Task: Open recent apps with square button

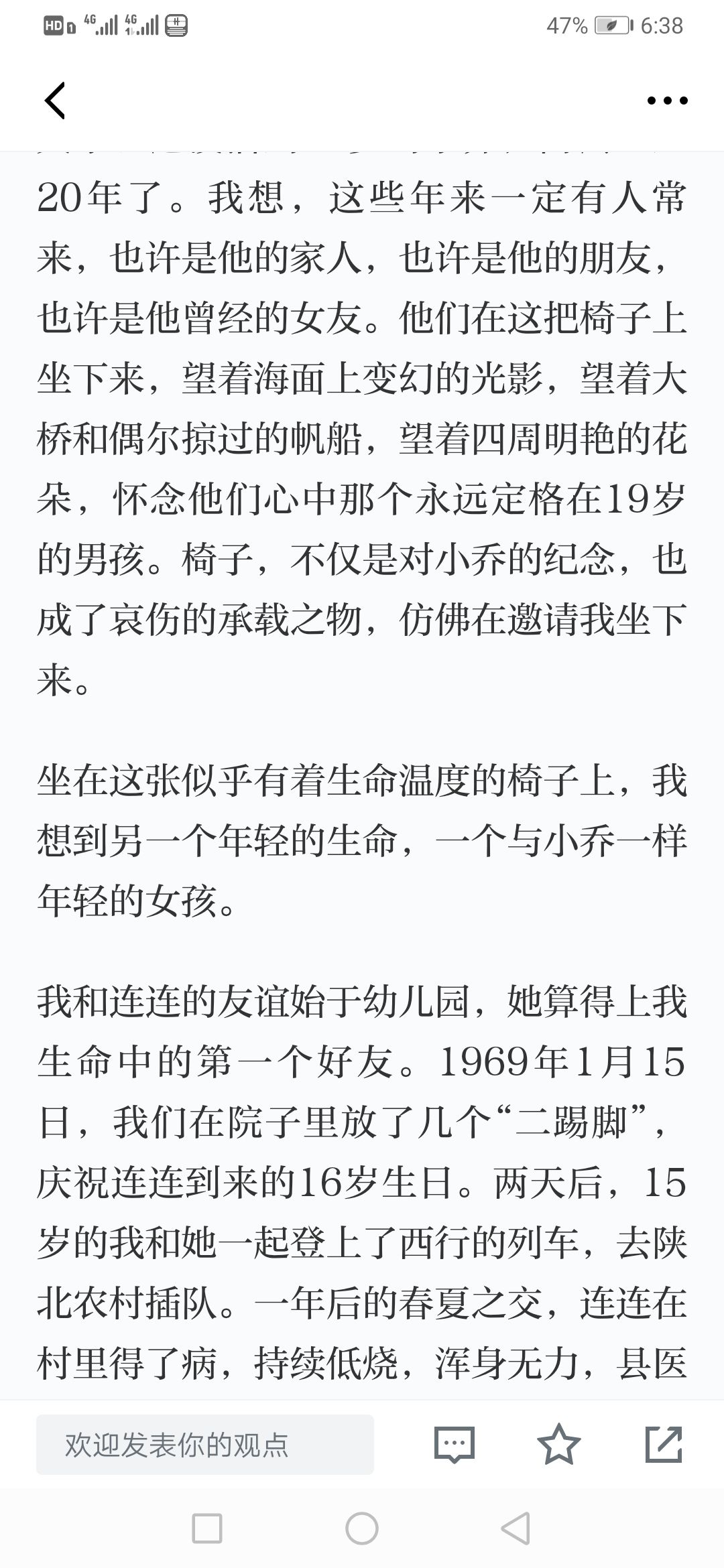Action: coord(207,1528)
